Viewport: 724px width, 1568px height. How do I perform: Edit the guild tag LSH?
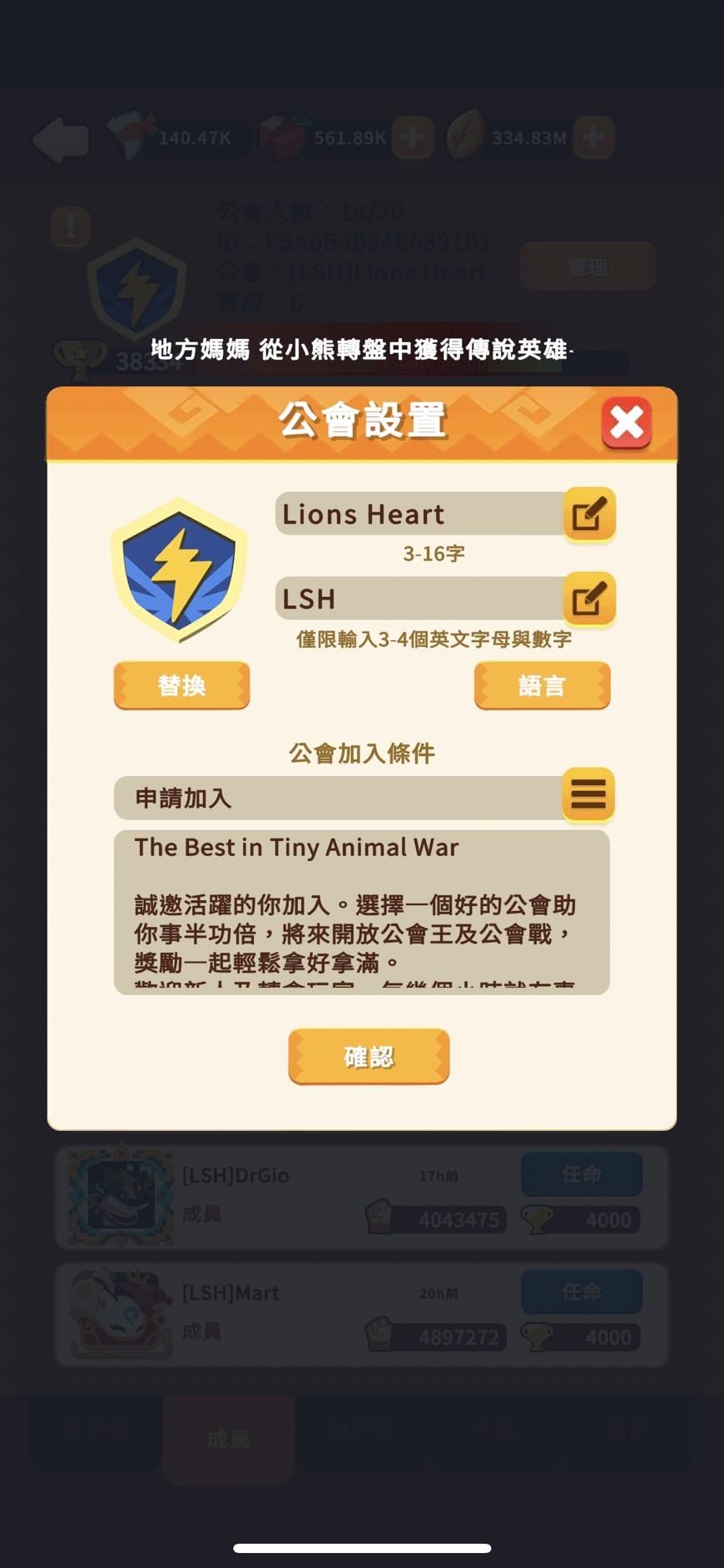coord(589,599)
